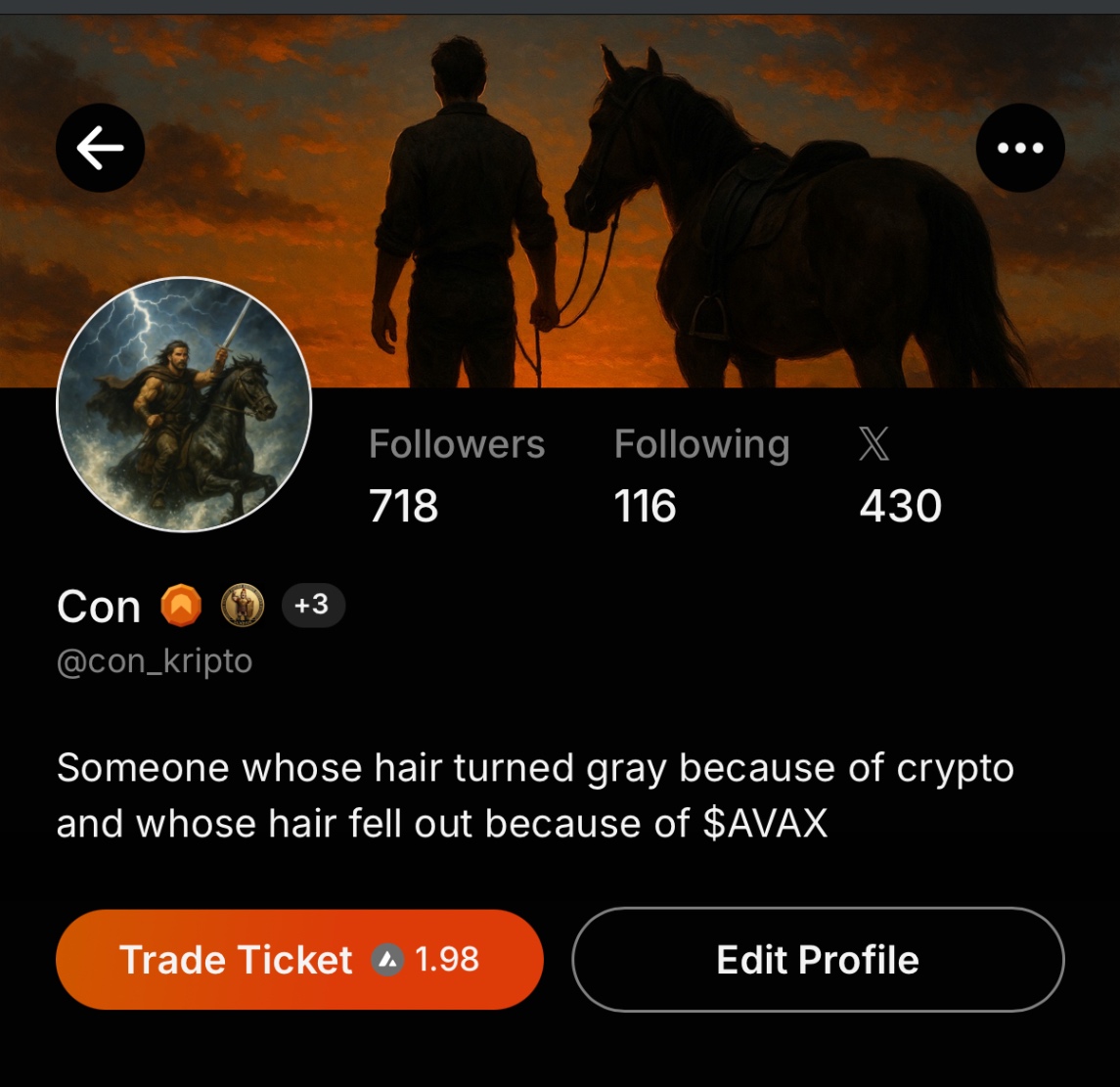The width and height of the screenshot is (1120, 1087).
Task: Tap the orange hexagon badge next to Con
Action: pos(181,606)
